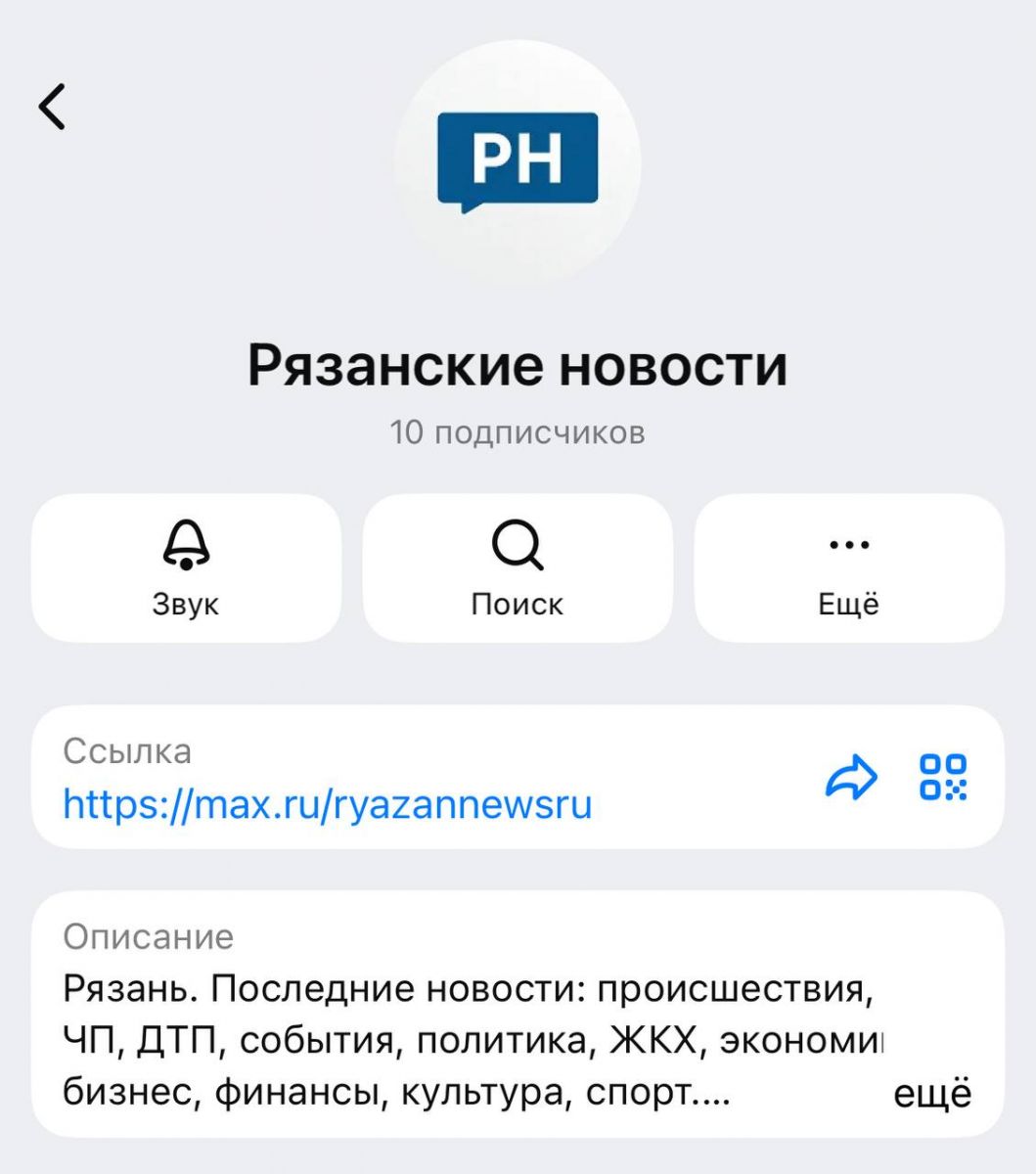Click the share arrow icon next to the link
Viewport: 1036px width, 1174px height.
tap(851, 778)
